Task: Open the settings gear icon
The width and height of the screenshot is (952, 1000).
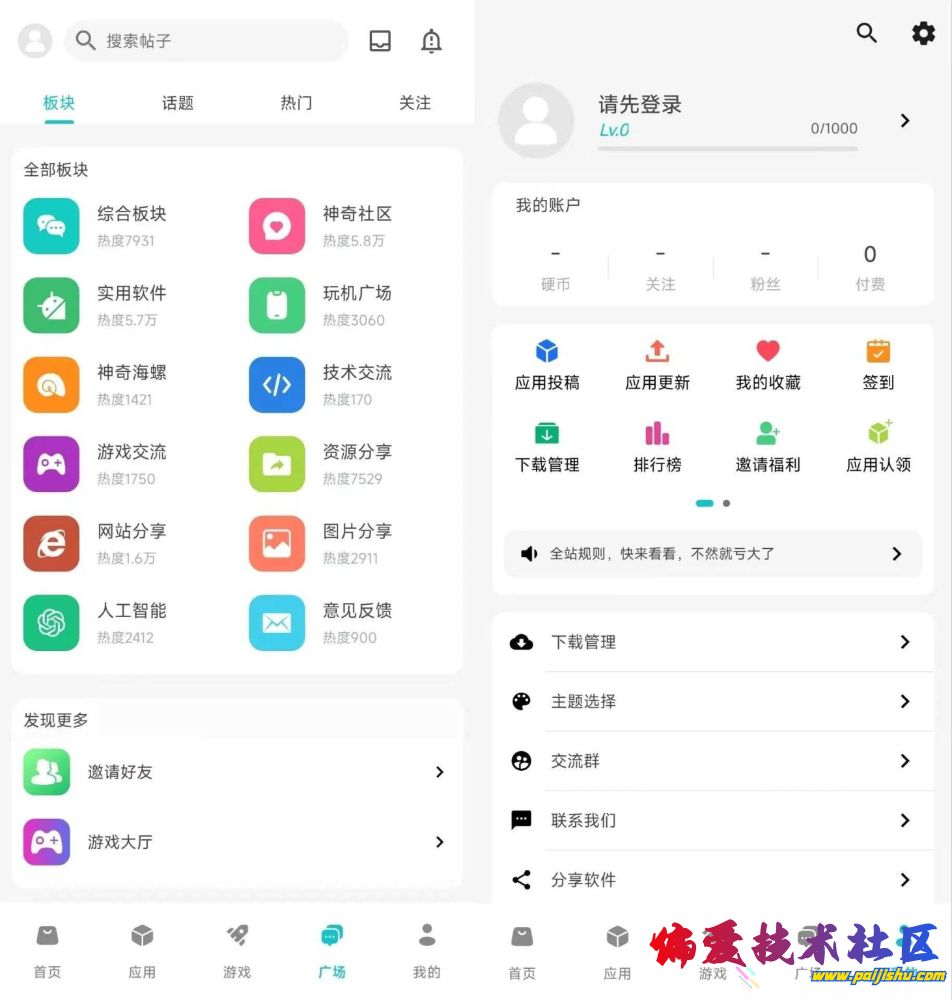Action: click(x=923, y=33)
